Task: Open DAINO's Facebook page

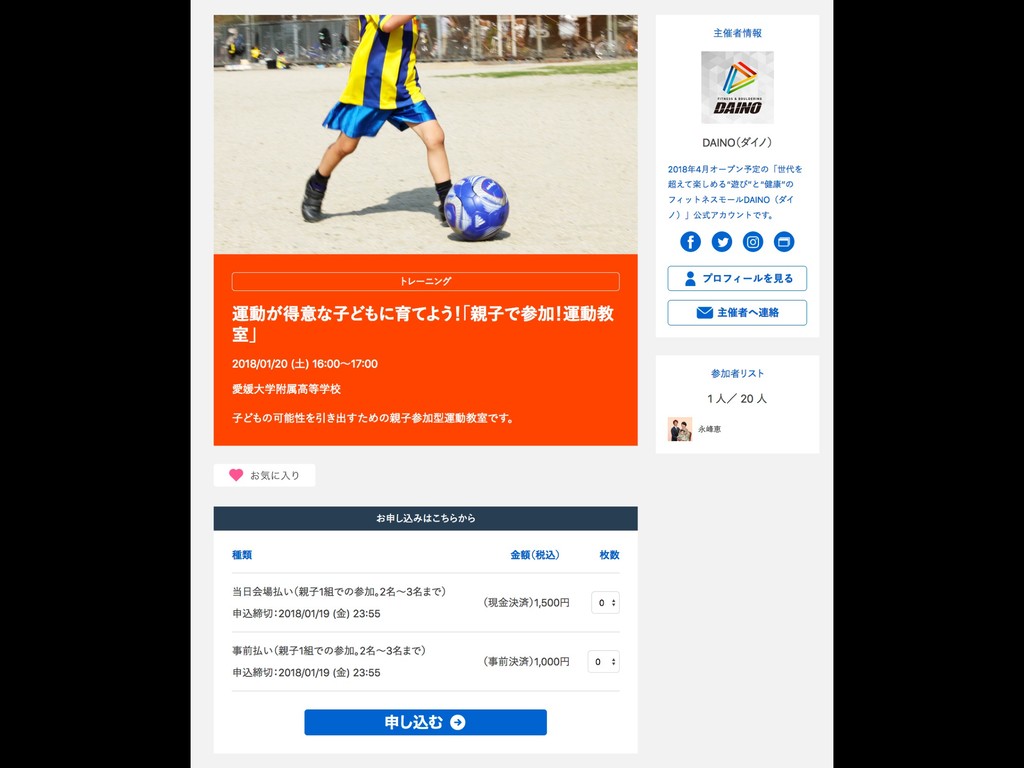Action: (x=690, y=242)
